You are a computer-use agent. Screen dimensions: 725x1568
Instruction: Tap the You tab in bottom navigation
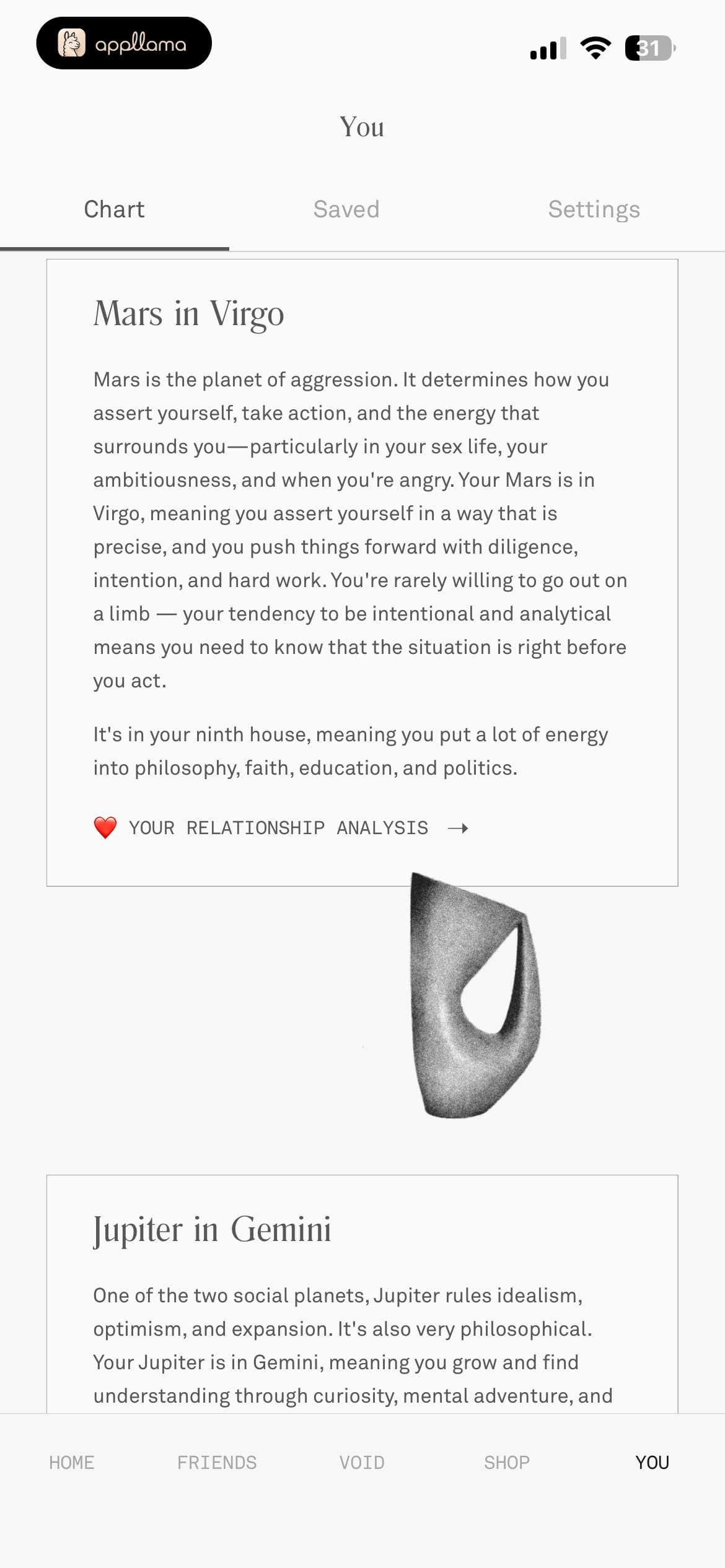(652, 1463)
